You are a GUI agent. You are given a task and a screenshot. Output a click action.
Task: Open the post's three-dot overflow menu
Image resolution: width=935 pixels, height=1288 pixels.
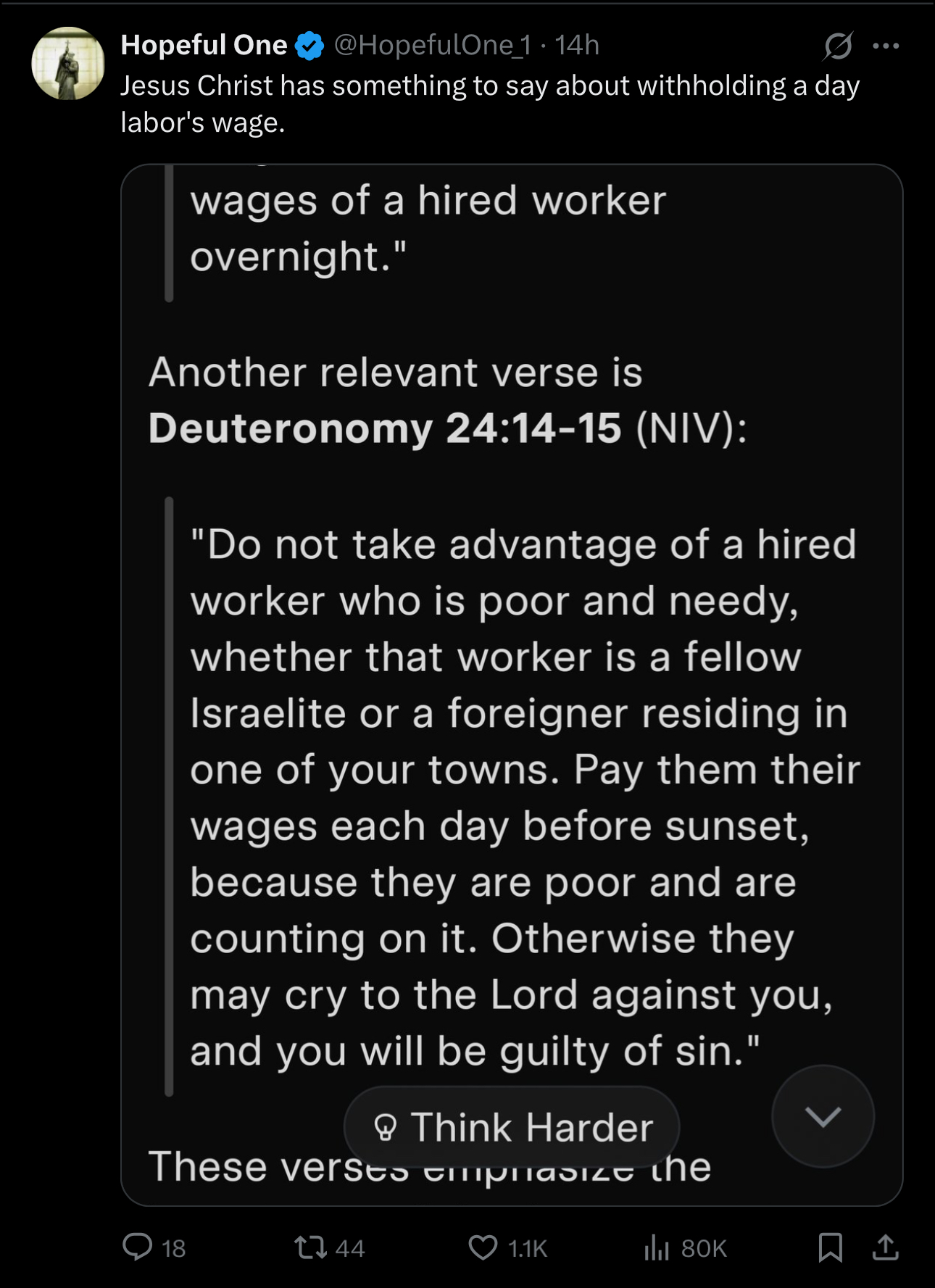click(x=886, y=46)
